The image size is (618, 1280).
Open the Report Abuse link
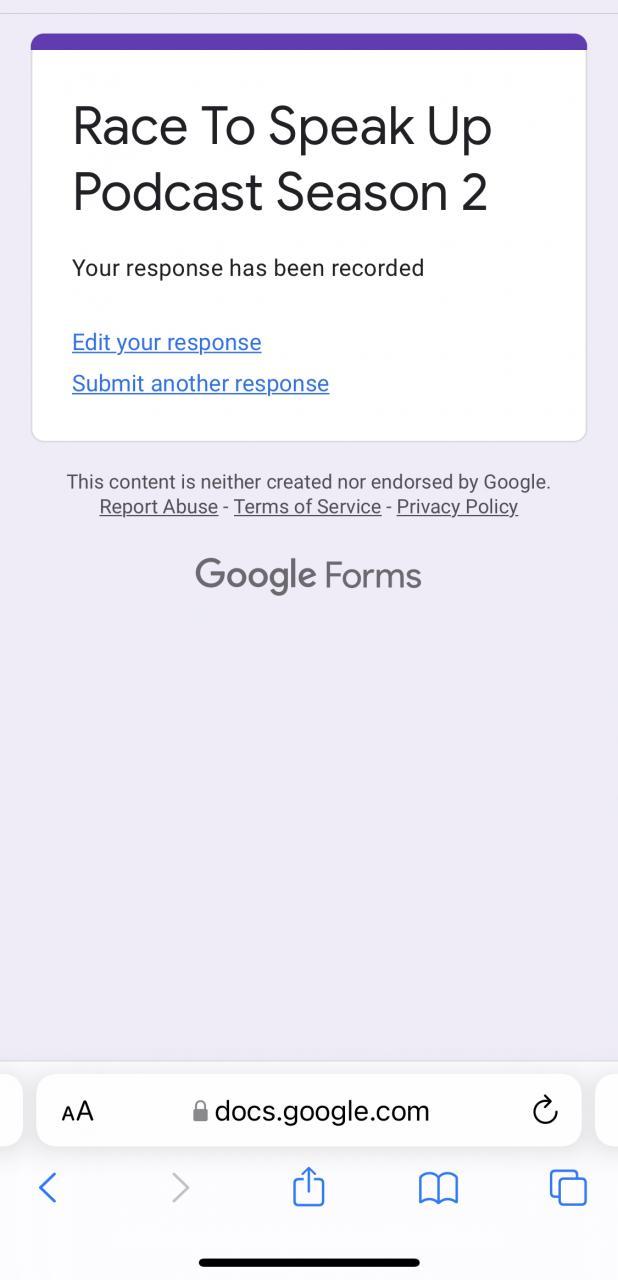tap(158, 506)
